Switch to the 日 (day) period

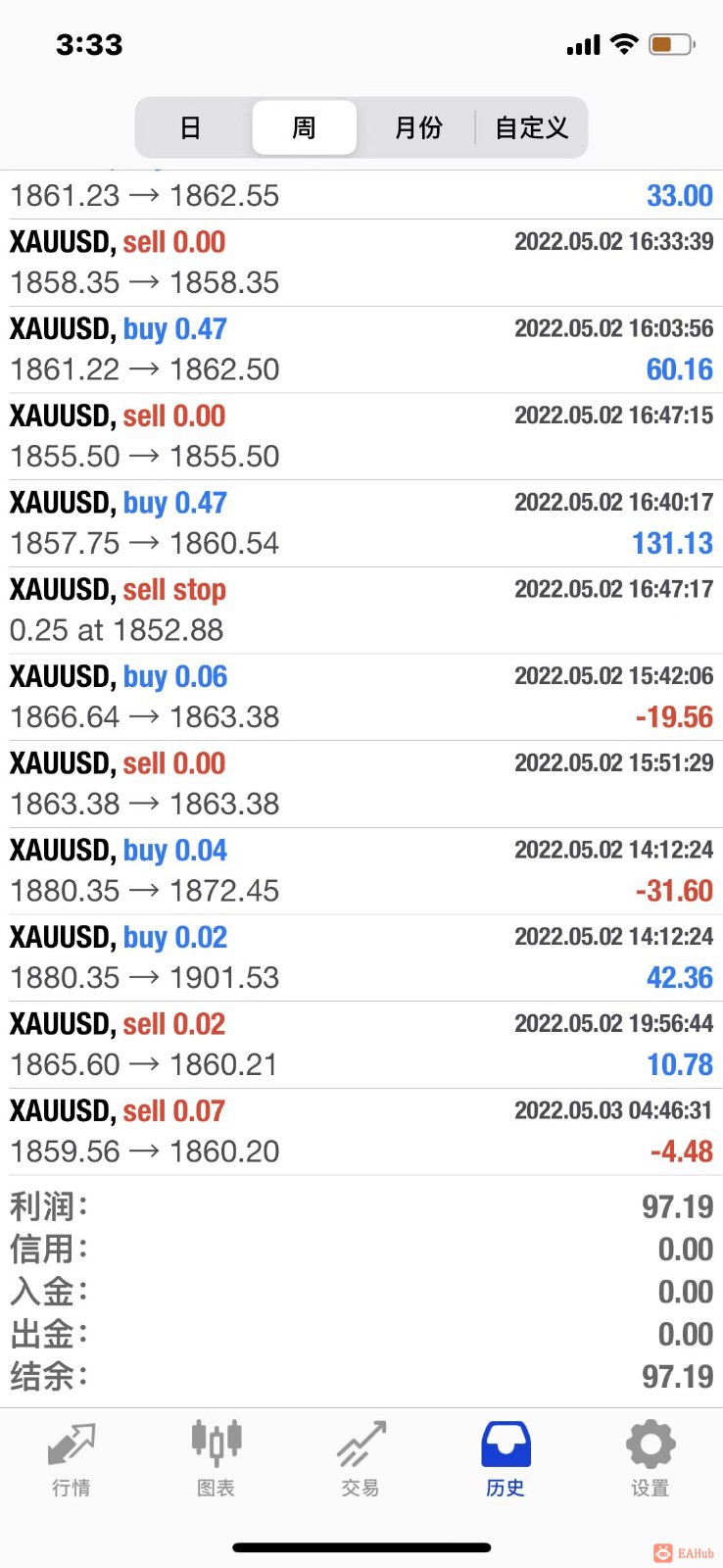pyautogui.click(x=191, y=127)
